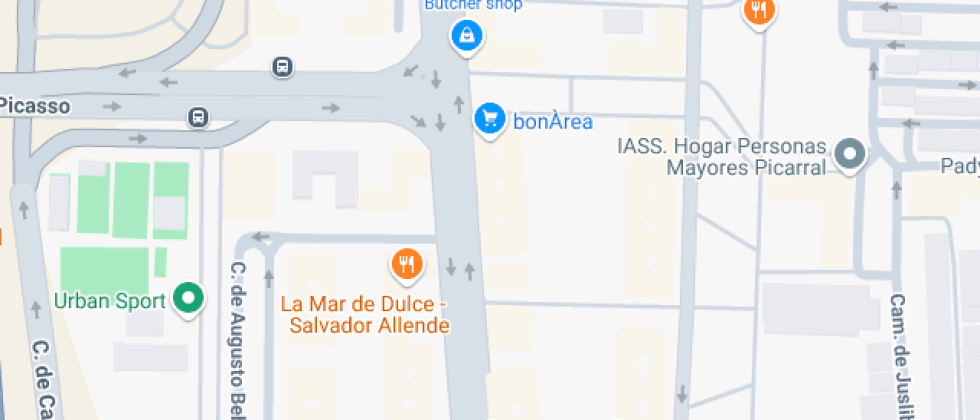Viewport: 980px width, 420px height.
Task: Select the bus stop icon near Picasso label
Action: [x=199, y=117]
